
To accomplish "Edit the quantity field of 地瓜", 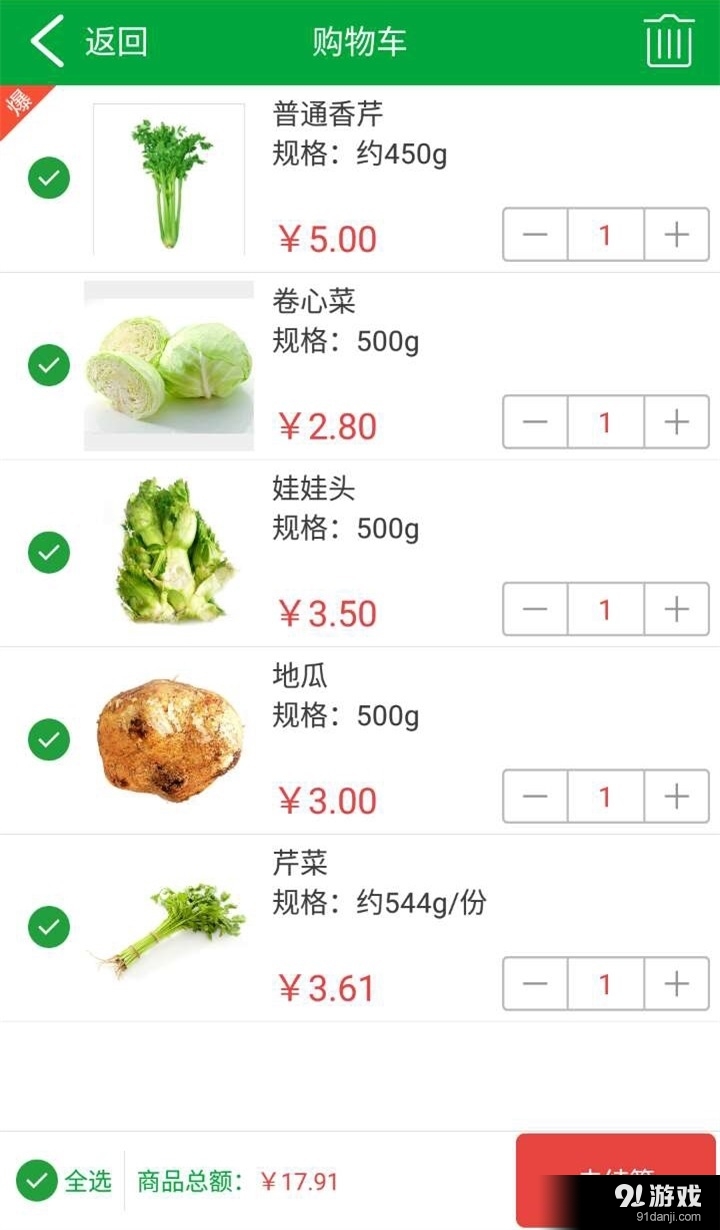I will (x=605, y=797).
